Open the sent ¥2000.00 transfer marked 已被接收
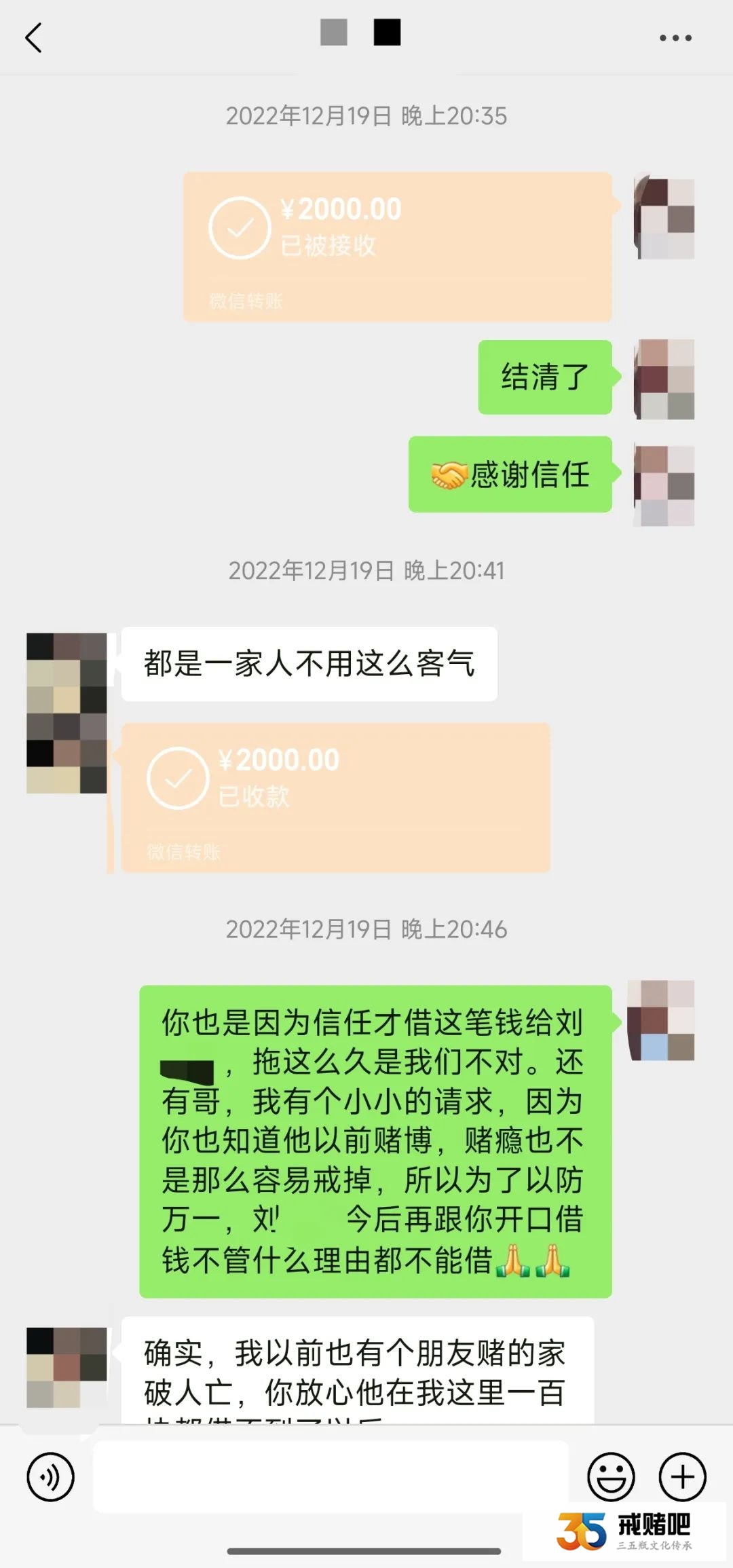The image size is (733, 1568). point(397,246)
